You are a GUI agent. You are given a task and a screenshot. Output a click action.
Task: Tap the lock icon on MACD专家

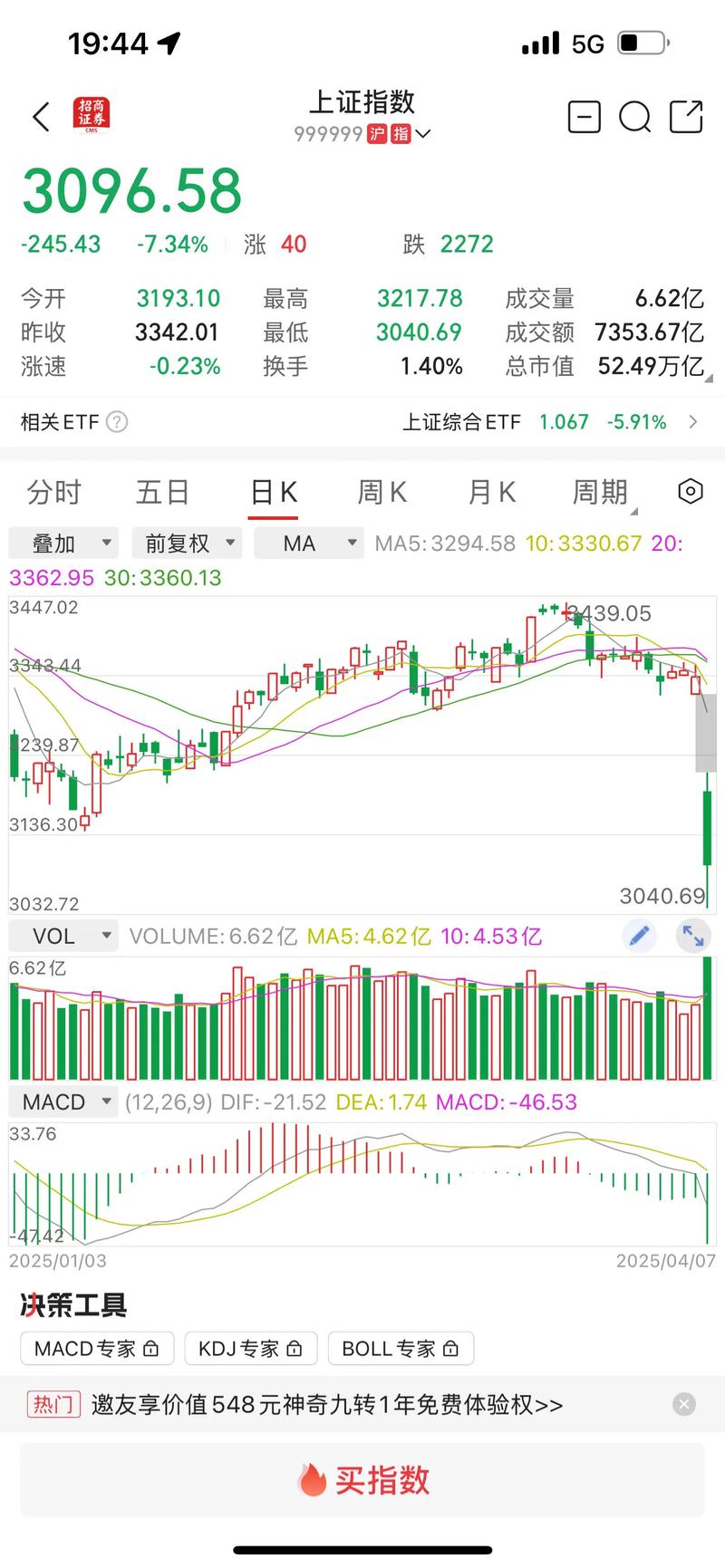(x=150, y=1348)
